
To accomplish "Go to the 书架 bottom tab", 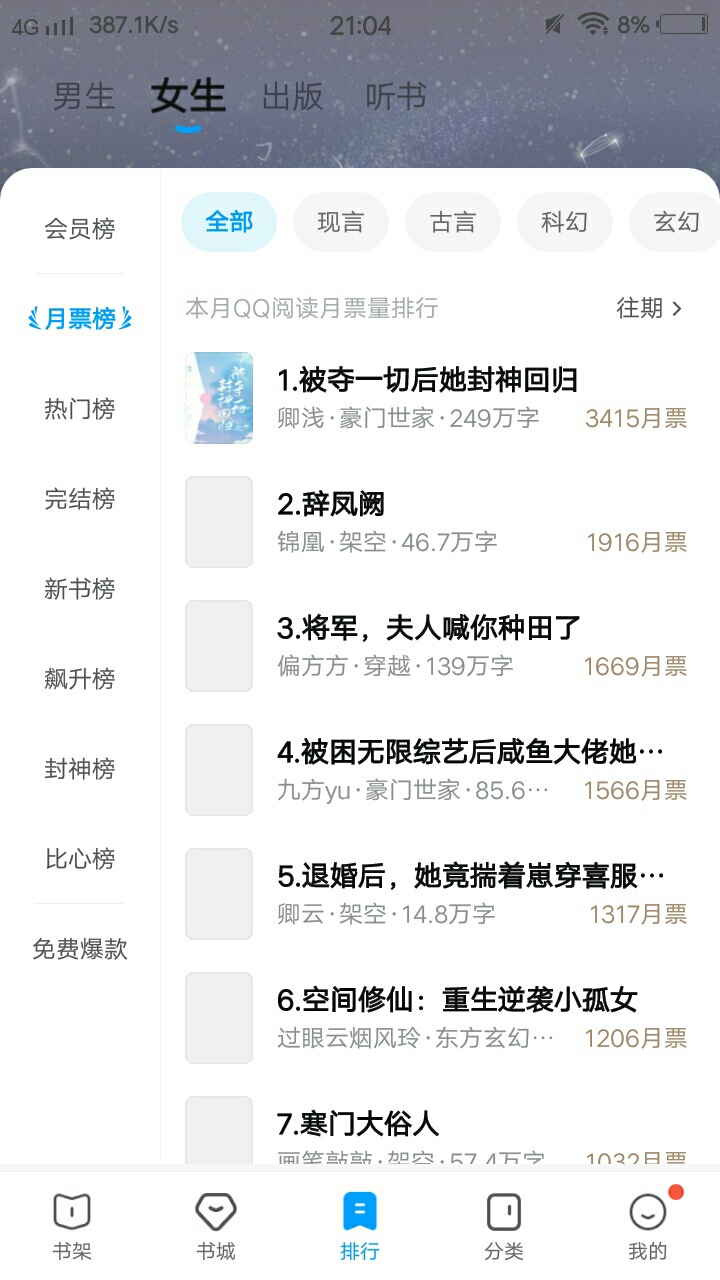I will coord(72,1226).
